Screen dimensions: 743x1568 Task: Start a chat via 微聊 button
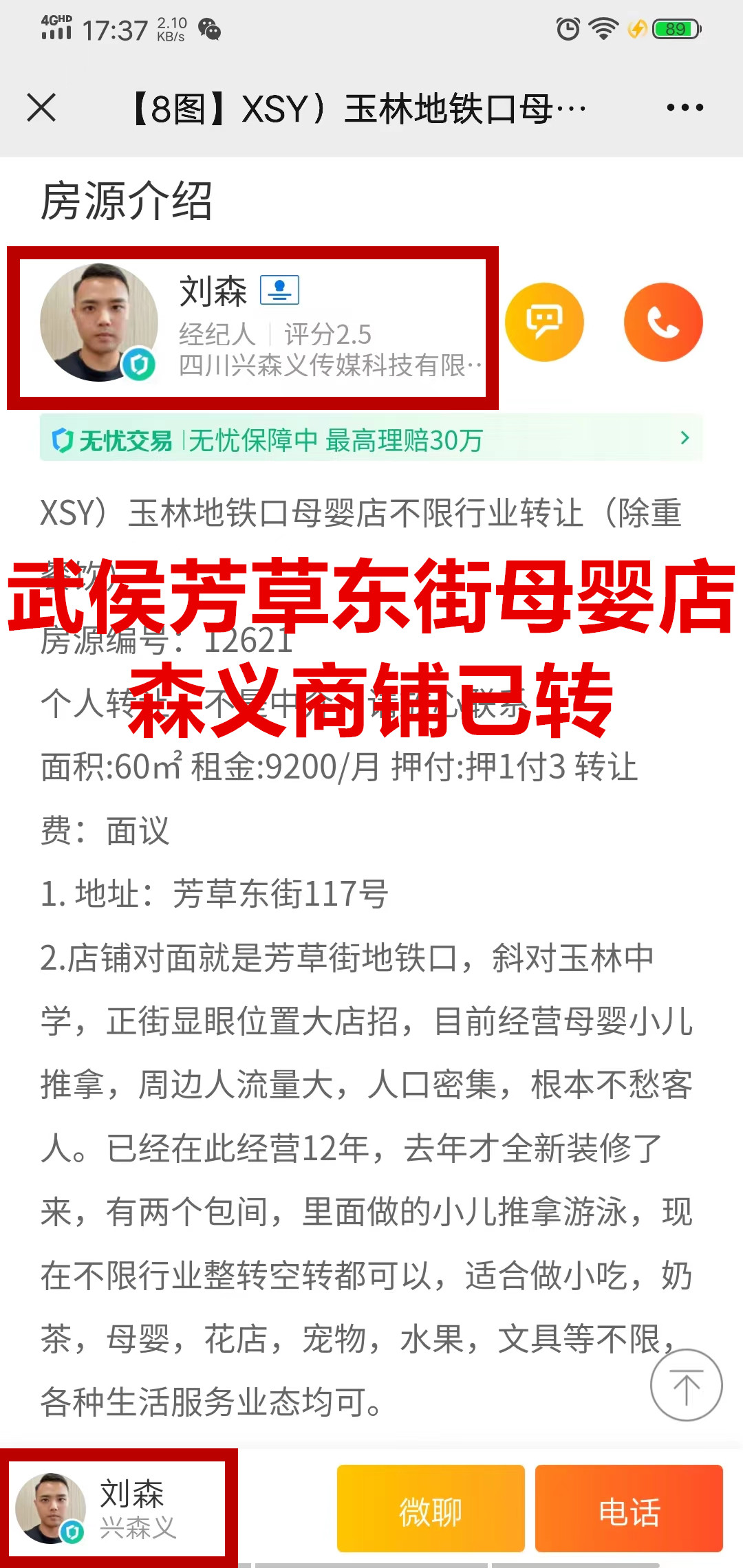431,1508
